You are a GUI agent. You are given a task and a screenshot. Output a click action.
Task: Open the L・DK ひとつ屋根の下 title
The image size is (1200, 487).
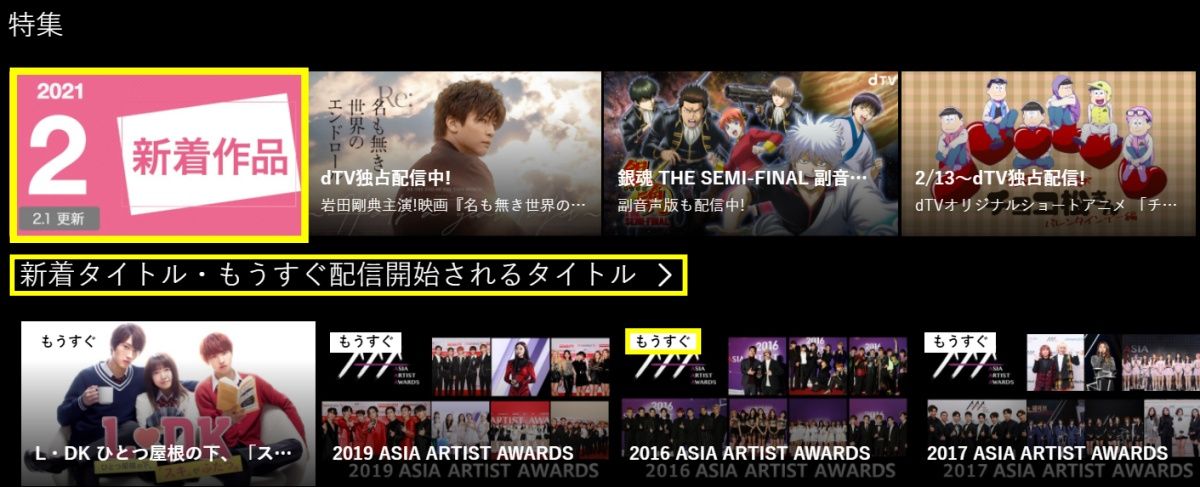tap(168, 403)
